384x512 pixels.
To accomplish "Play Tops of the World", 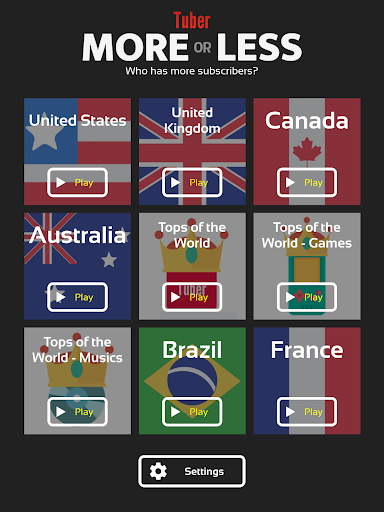I will tap(192, 297).
